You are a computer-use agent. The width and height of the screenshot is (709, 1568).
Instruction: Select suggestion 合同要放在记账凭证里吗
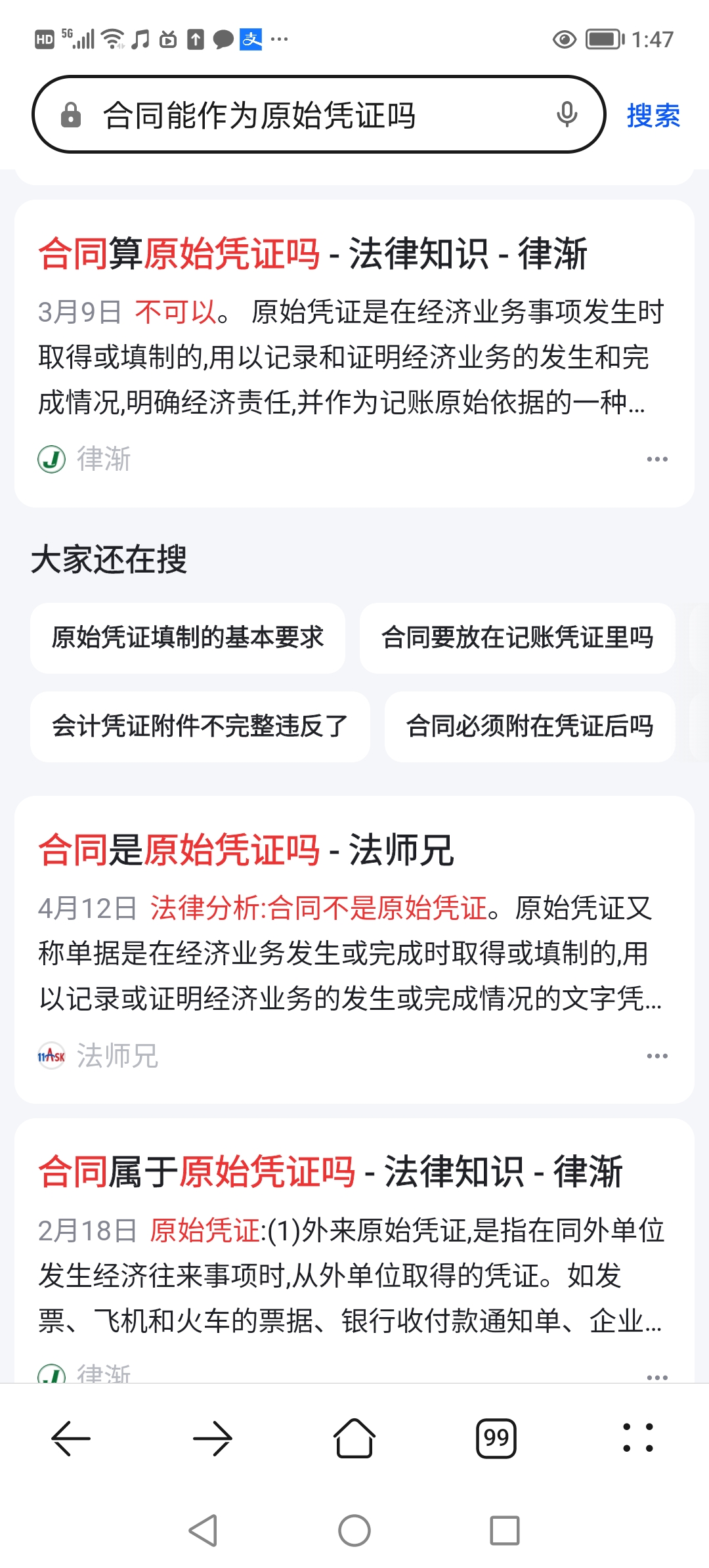click(517, 638)
